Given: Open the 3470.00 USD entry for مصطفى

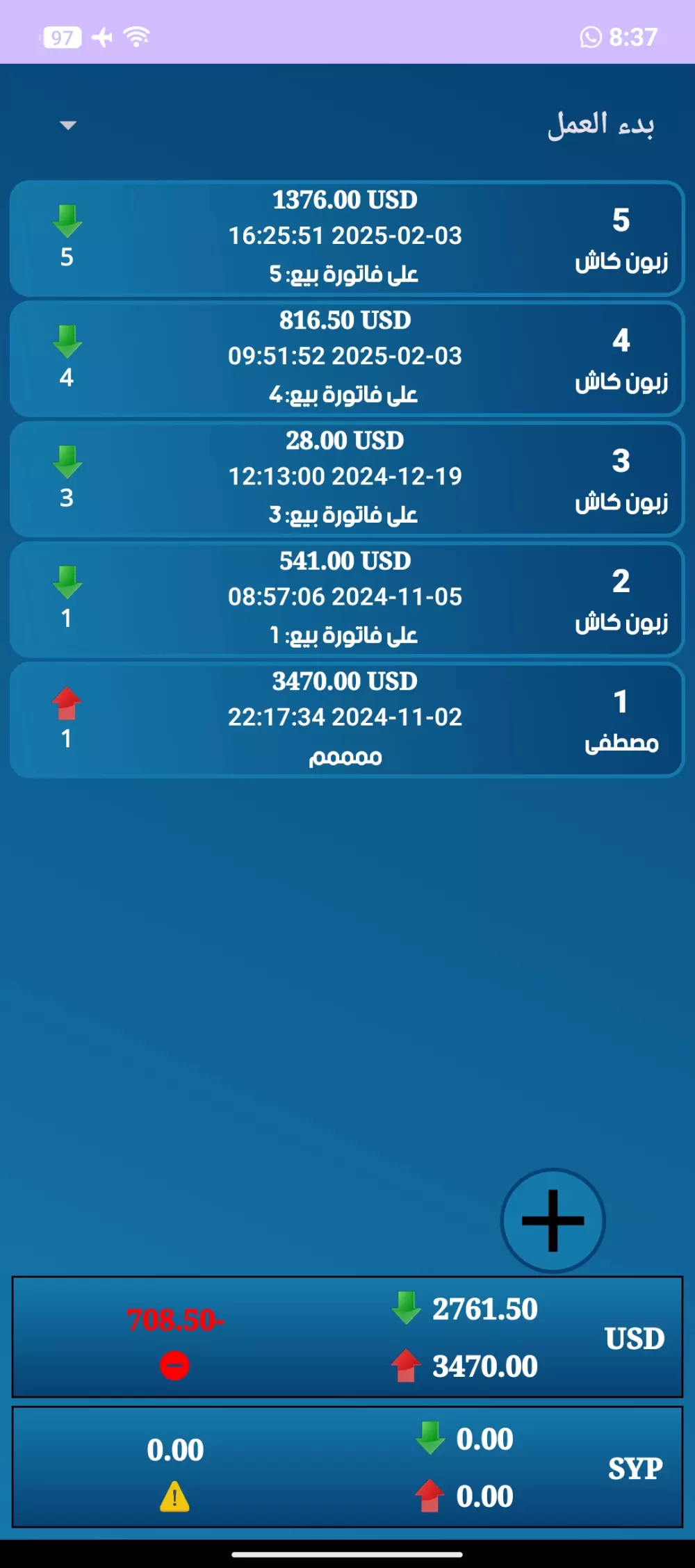Looking at the screenshot, I should pyautogui.click(x=346, y=719).
